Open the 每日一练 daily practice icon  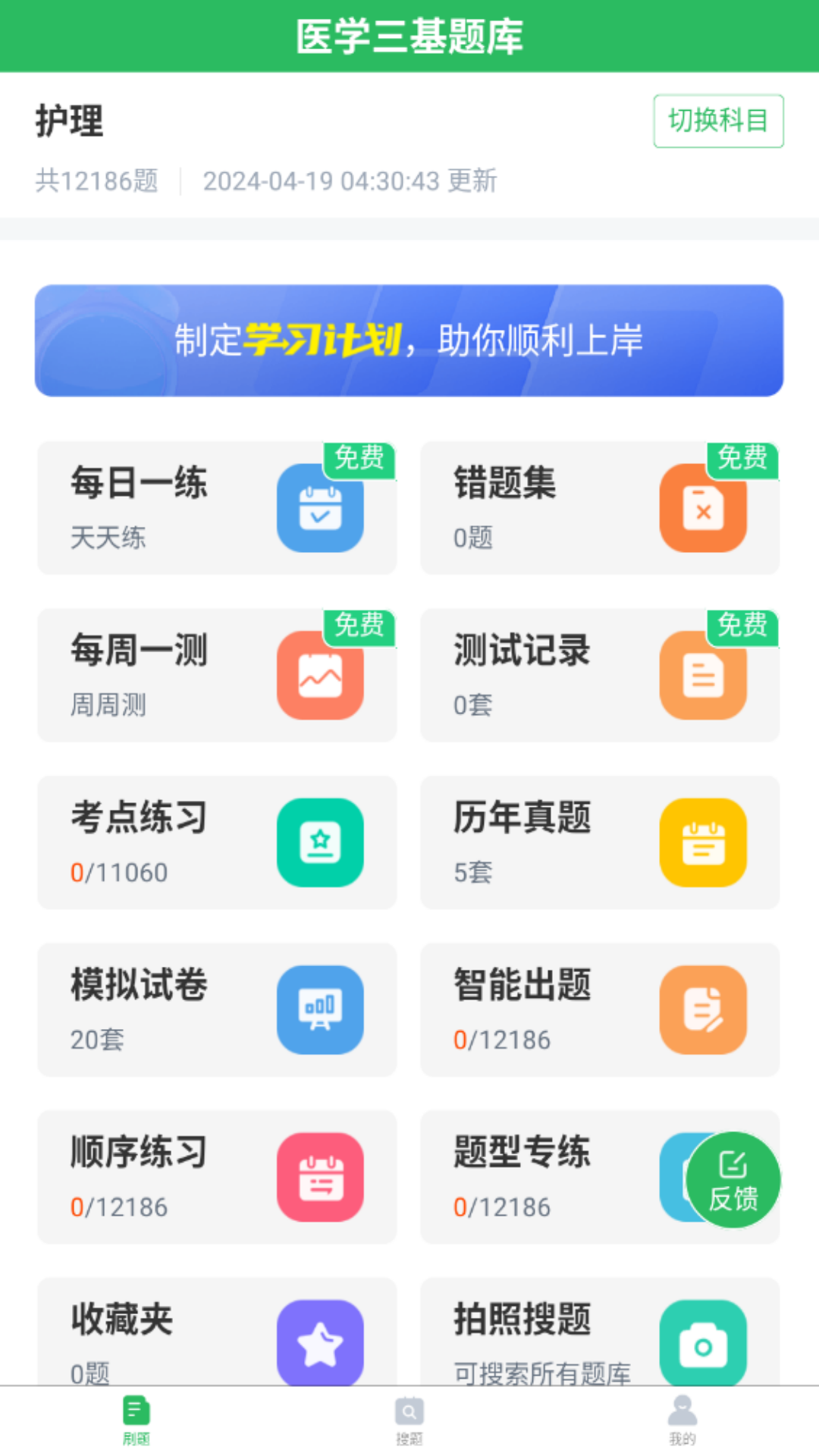point(321,508)
